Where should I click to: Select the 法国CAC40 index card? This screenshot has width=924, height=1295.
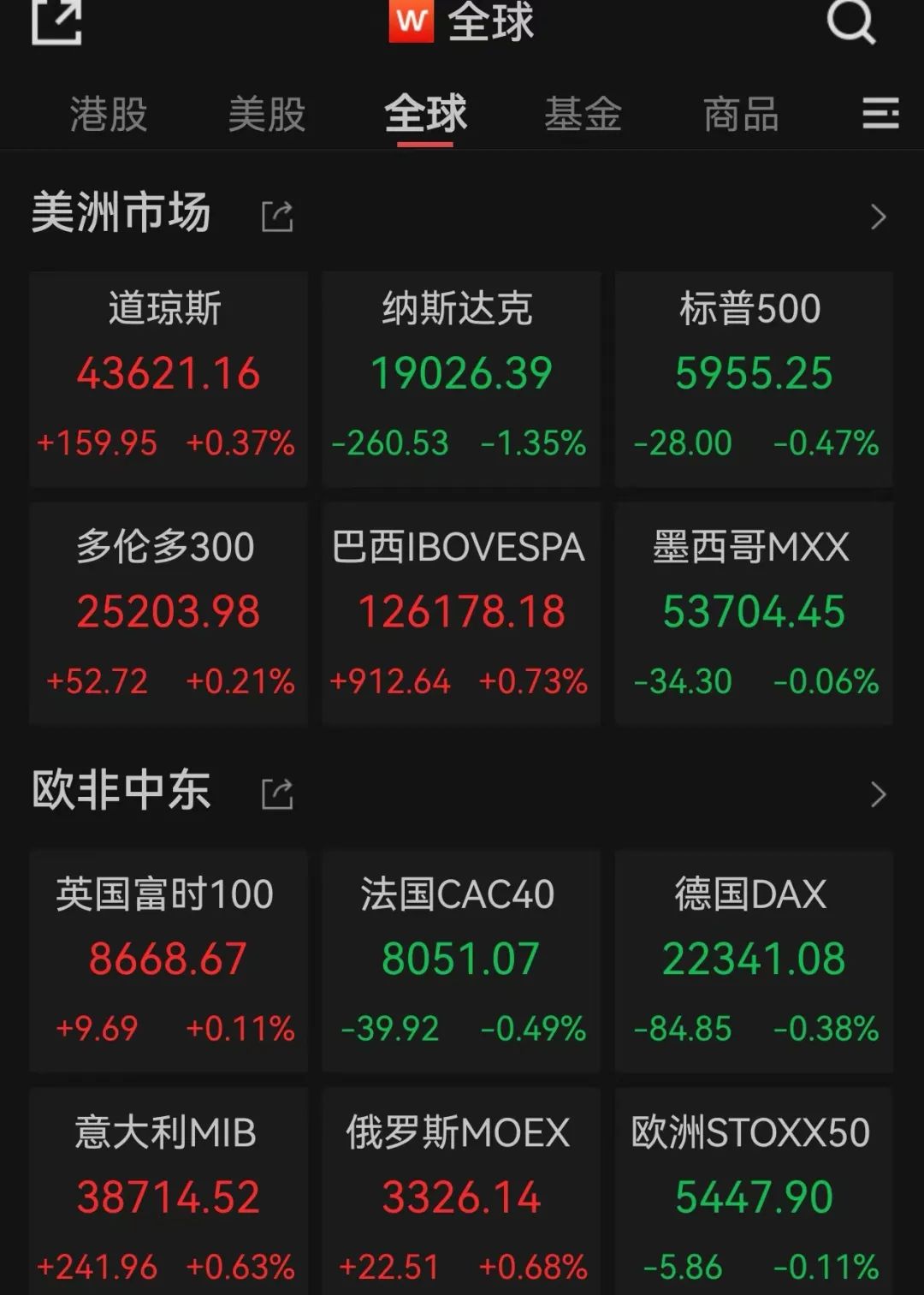[461, 960]
